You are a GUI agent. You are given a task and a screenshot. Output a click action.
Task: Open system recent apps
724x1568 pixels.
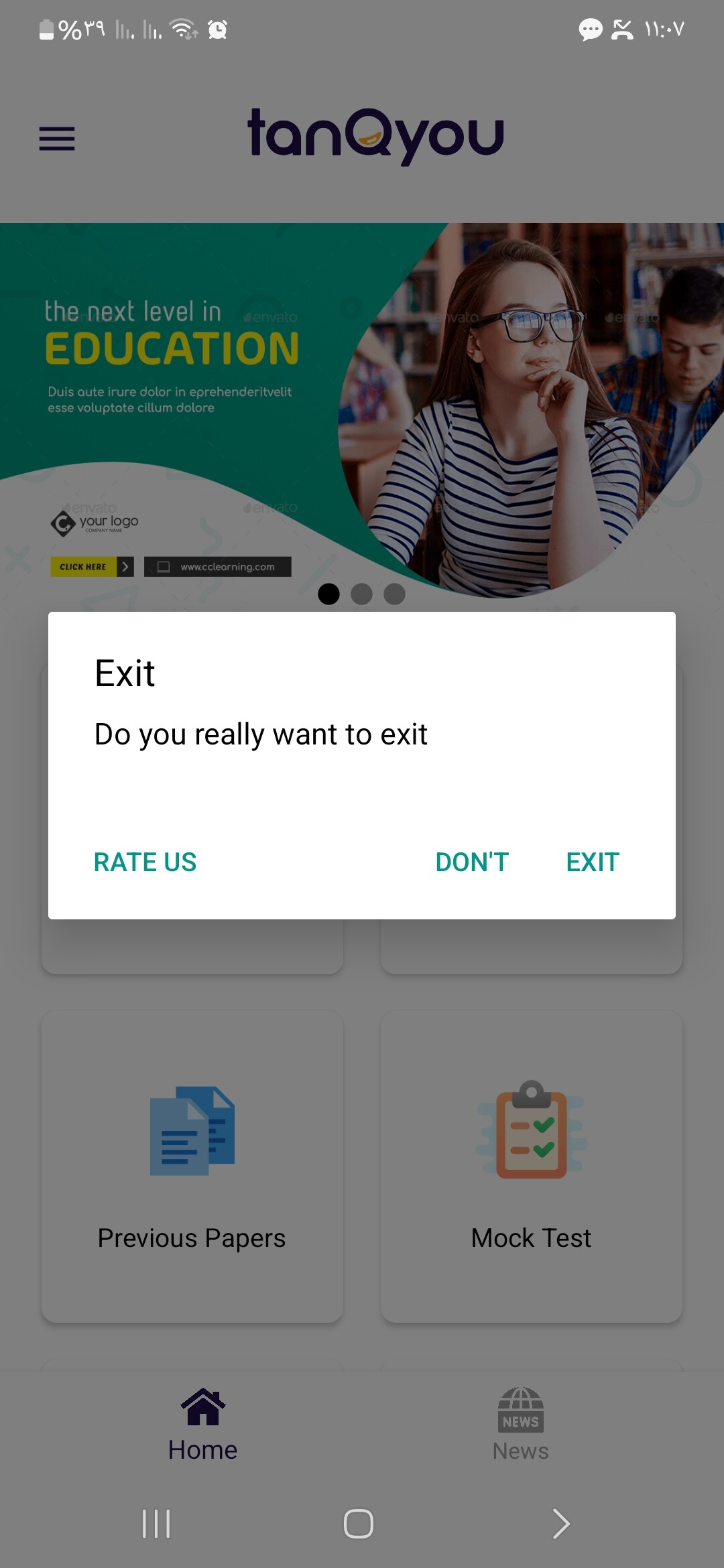pyautogui.click(x=156, y=1524)
